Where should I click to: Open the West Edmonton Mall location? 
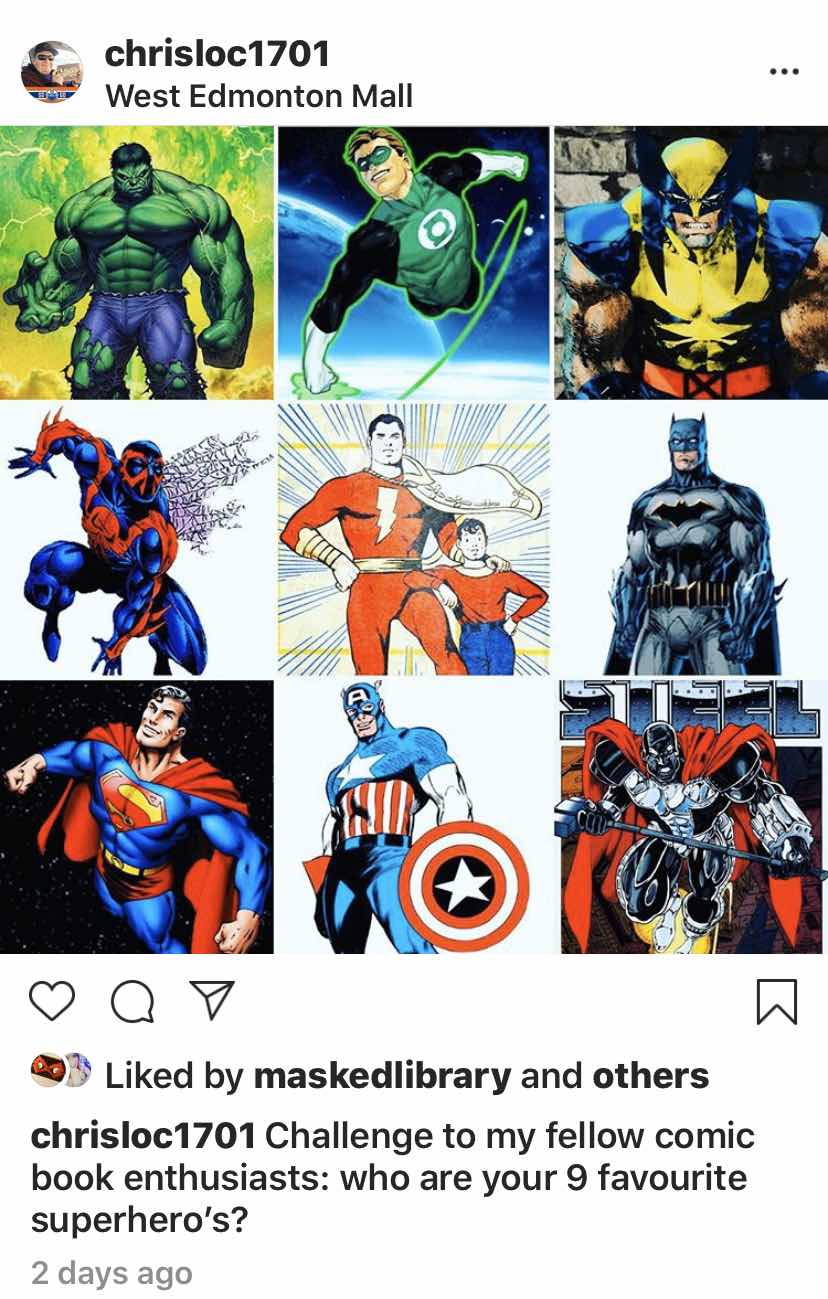coord(258,96)
